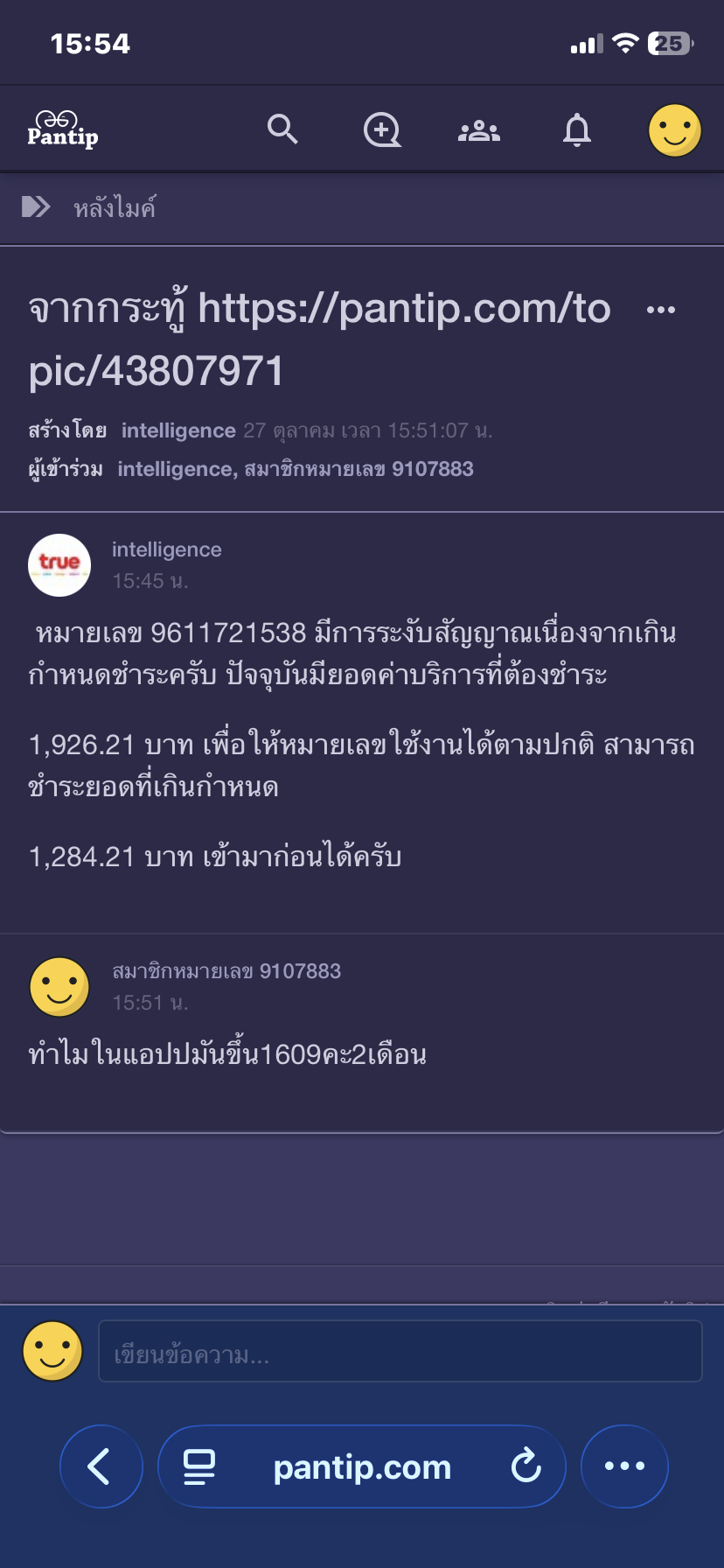This screenshot has height=1568, width=724.
Task: Go back in the browser
Action: (x=101, y=1466)
